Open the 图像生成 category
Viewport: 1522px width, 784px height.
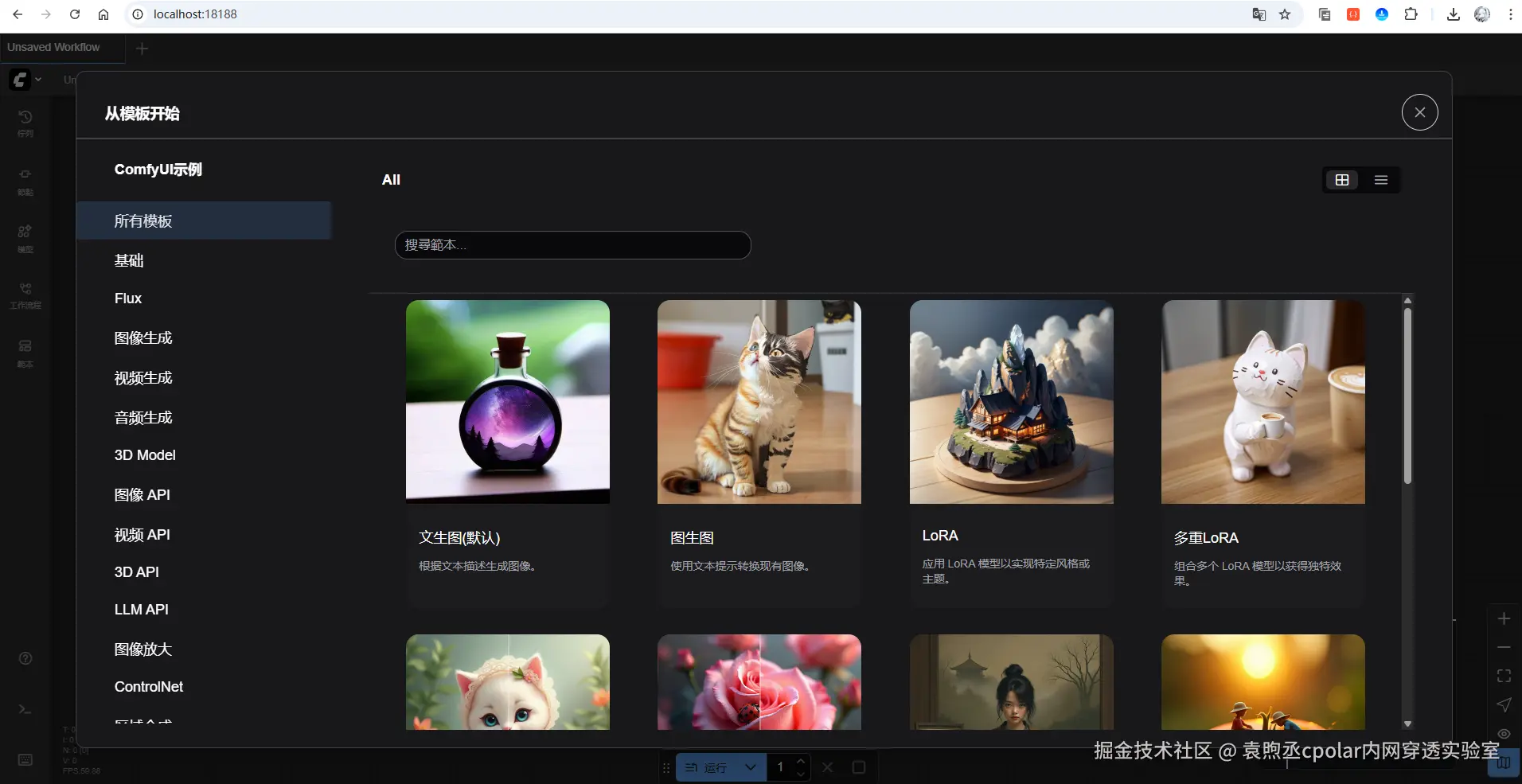pyautogui.click(x=143, y=338)
